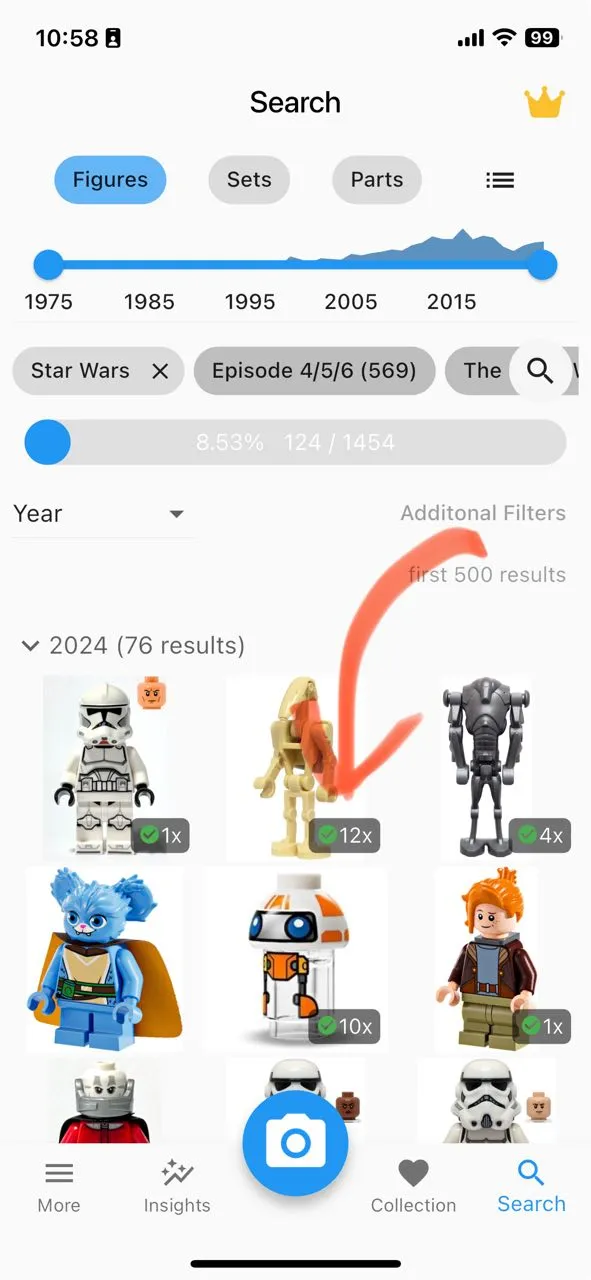
Task: Switch to the Parts category
Action: [x=377, y=180]
